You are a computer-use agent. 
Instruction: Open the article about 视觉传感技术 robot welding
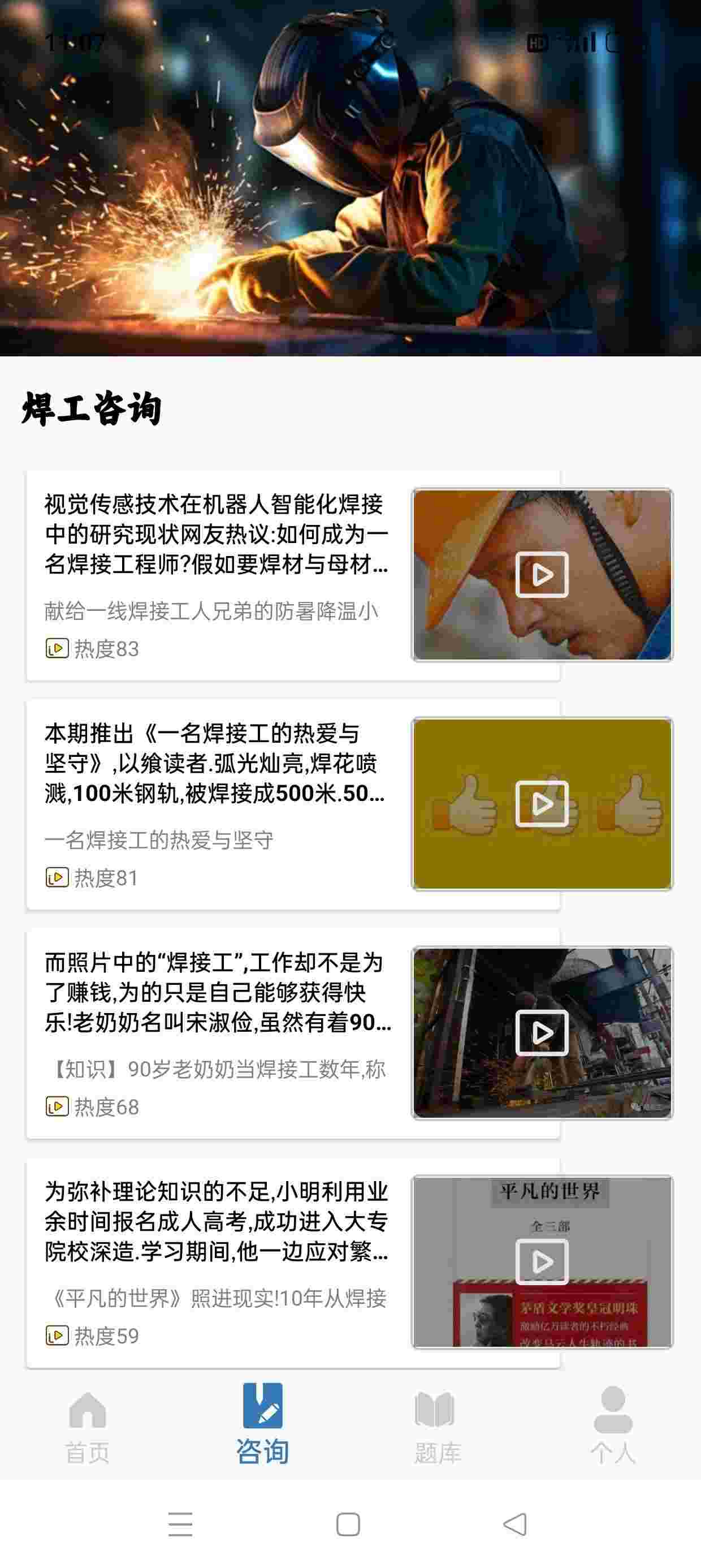pyautogui.click(x=217, y=535)
